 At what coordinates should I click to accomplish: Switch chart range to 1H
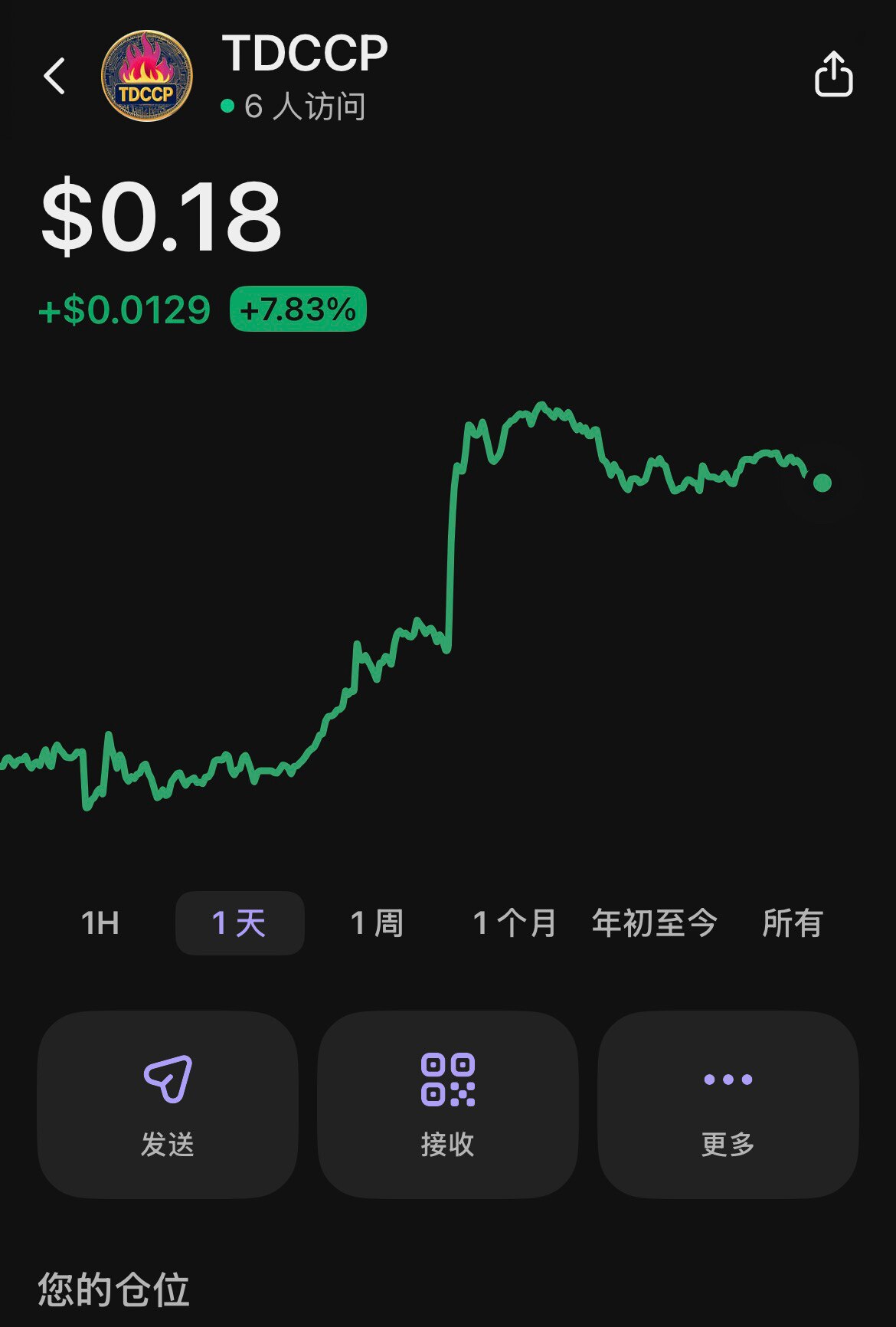coord(100,923)
